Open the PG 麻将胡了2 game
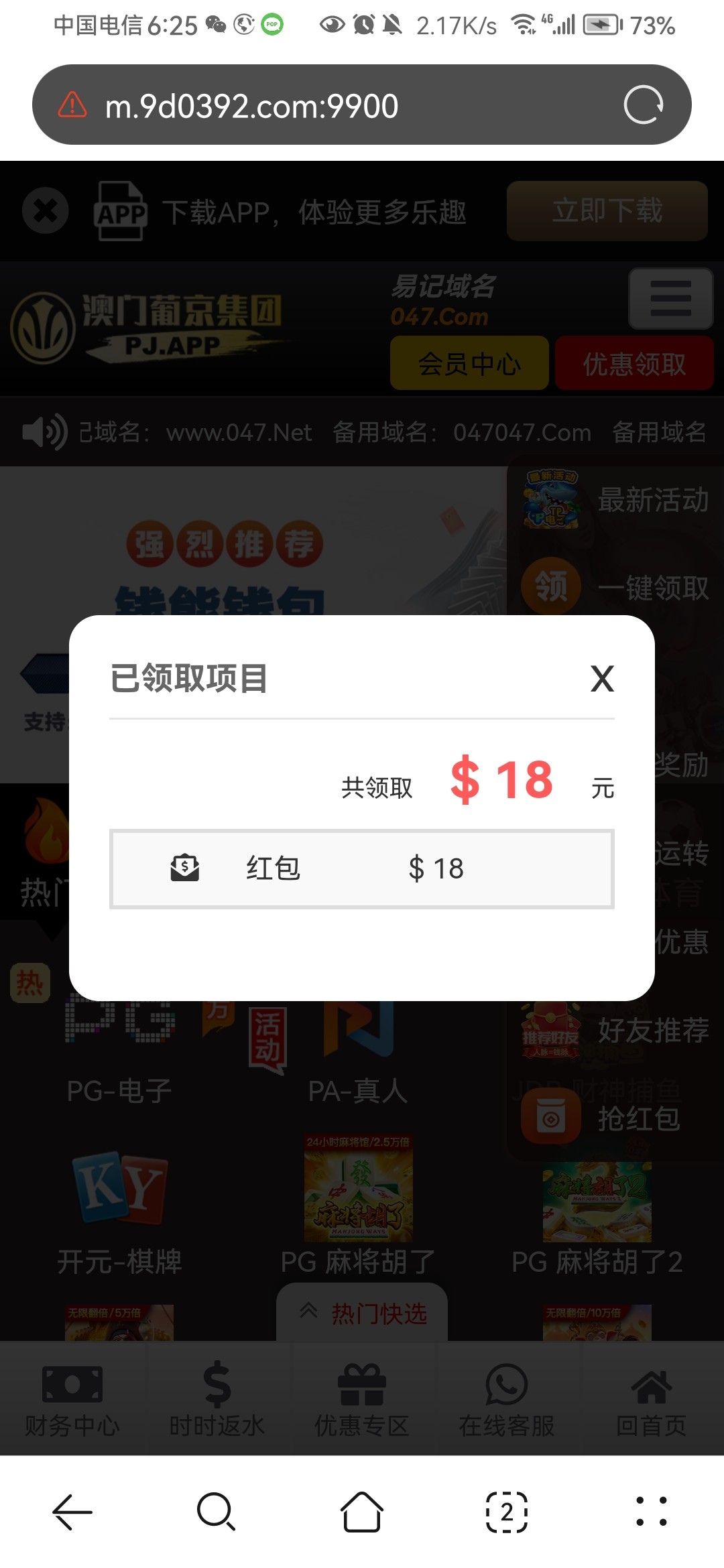The height and width of the screenshot is (1568, 724). [597, 1216]
